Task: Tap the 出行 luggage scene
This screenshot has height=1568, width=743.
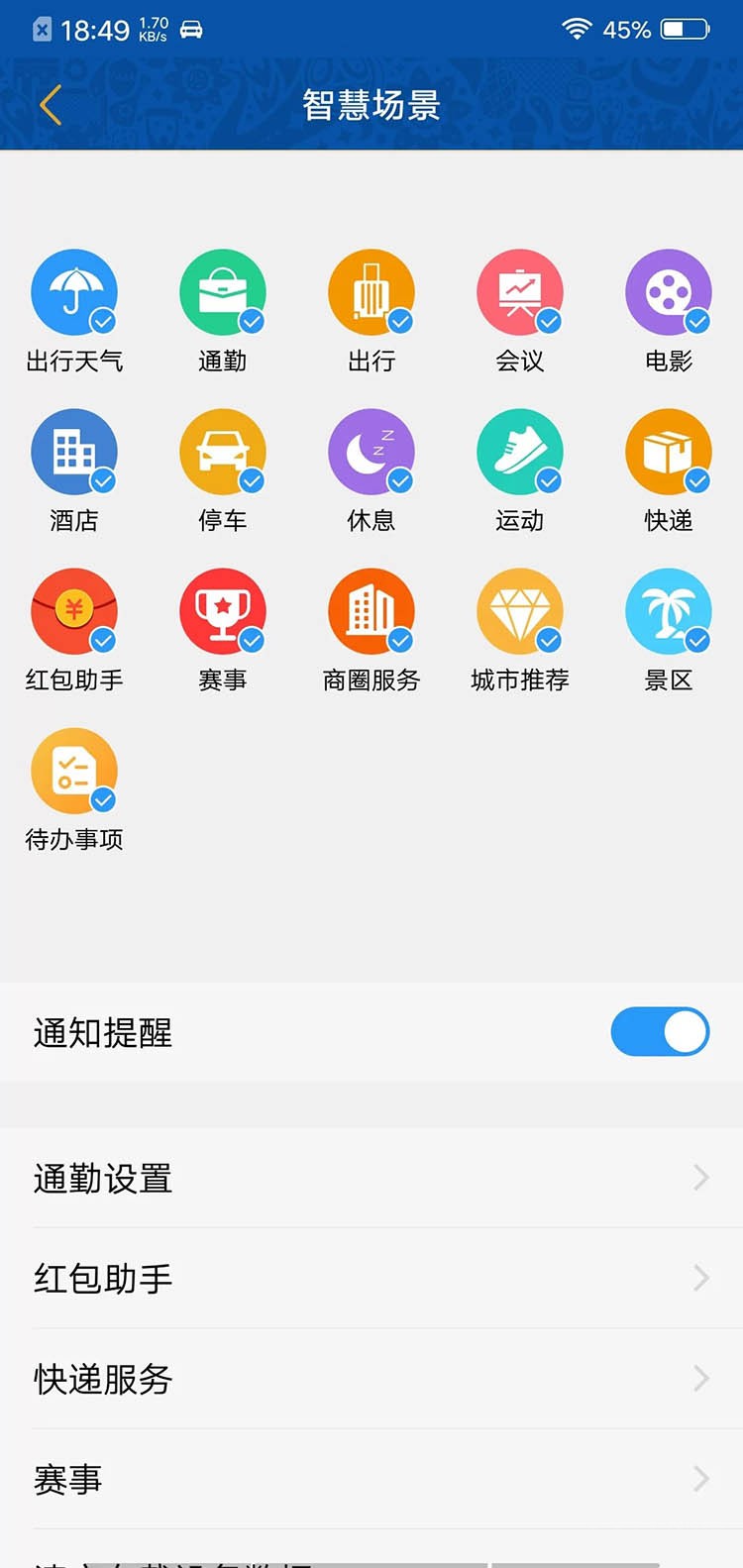Action: [371, 293]
